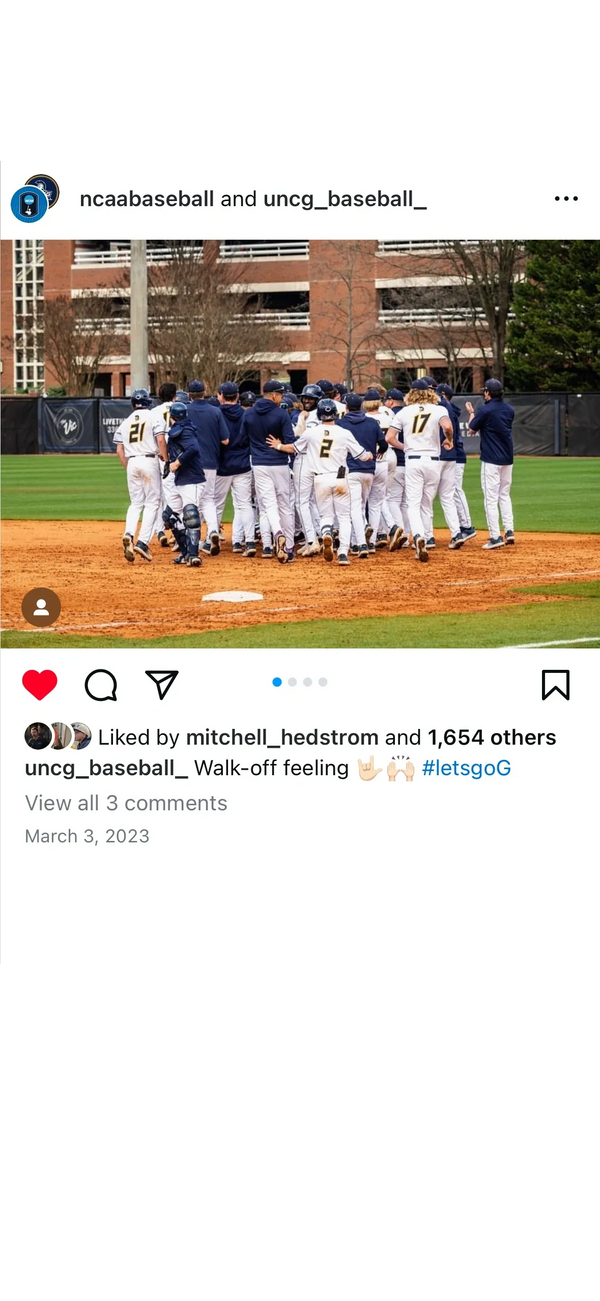Bookmark this baseball post
This screenshot has height=1301, width=600.
[x=555, y=685]
